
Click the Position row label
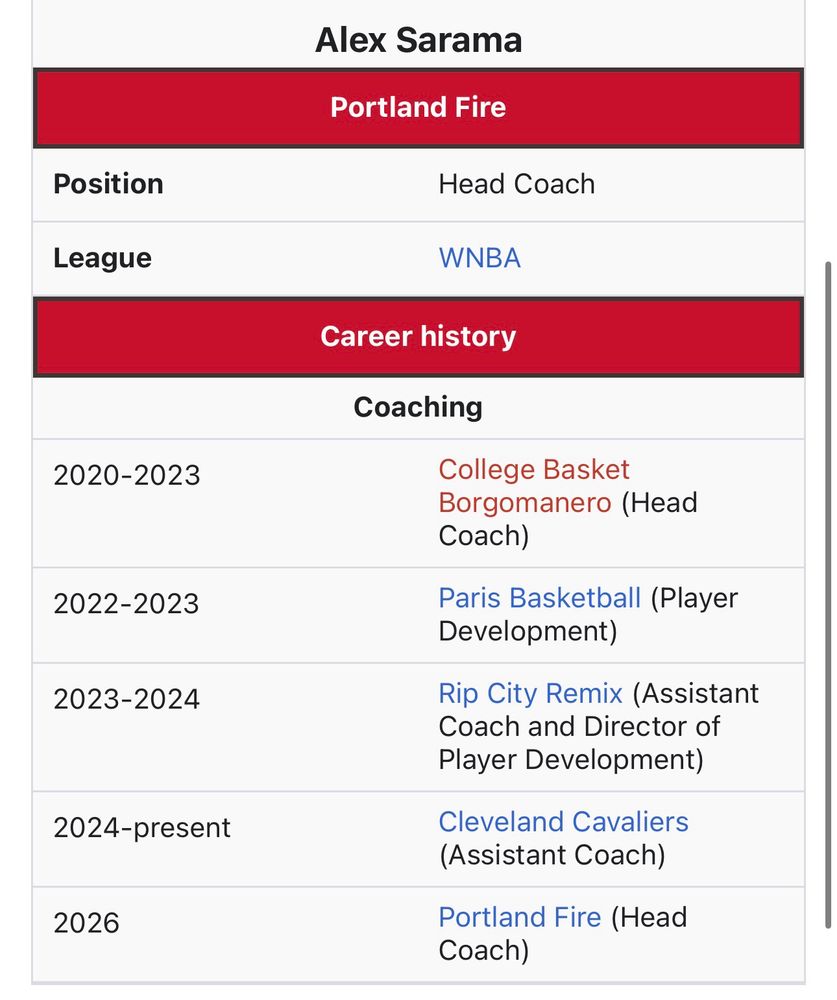coord(108,184)
